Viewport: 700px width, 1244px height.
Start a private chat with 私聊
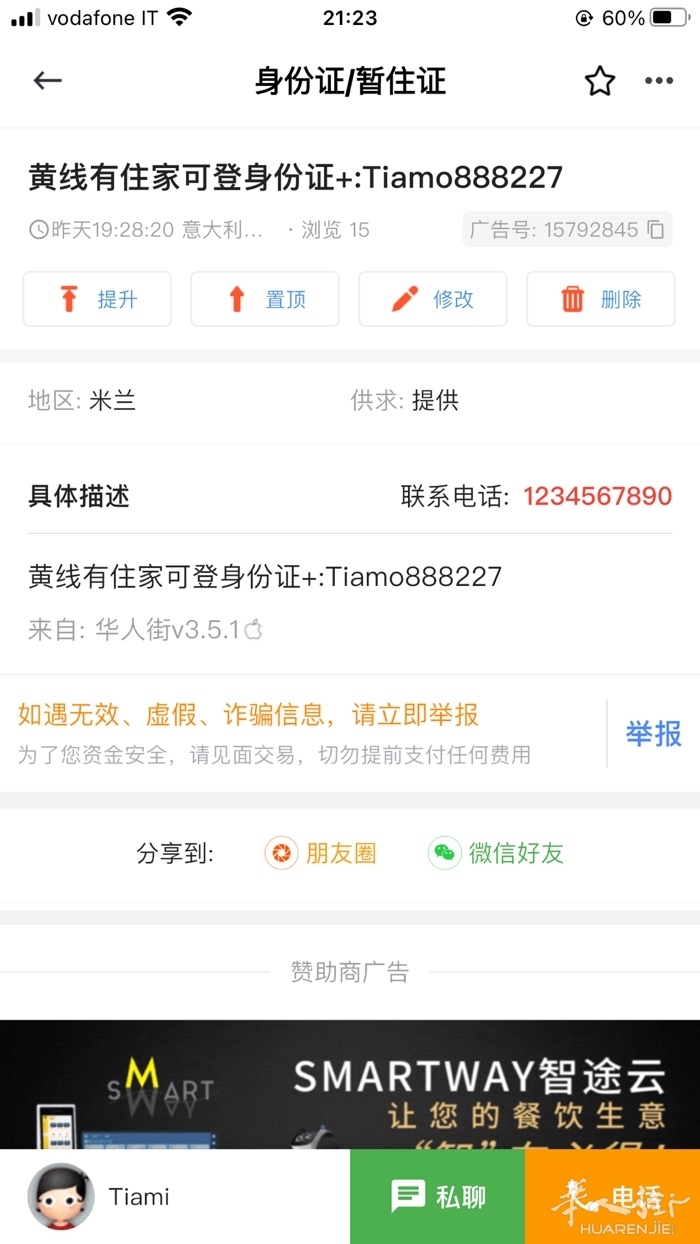coord(437,1197)
